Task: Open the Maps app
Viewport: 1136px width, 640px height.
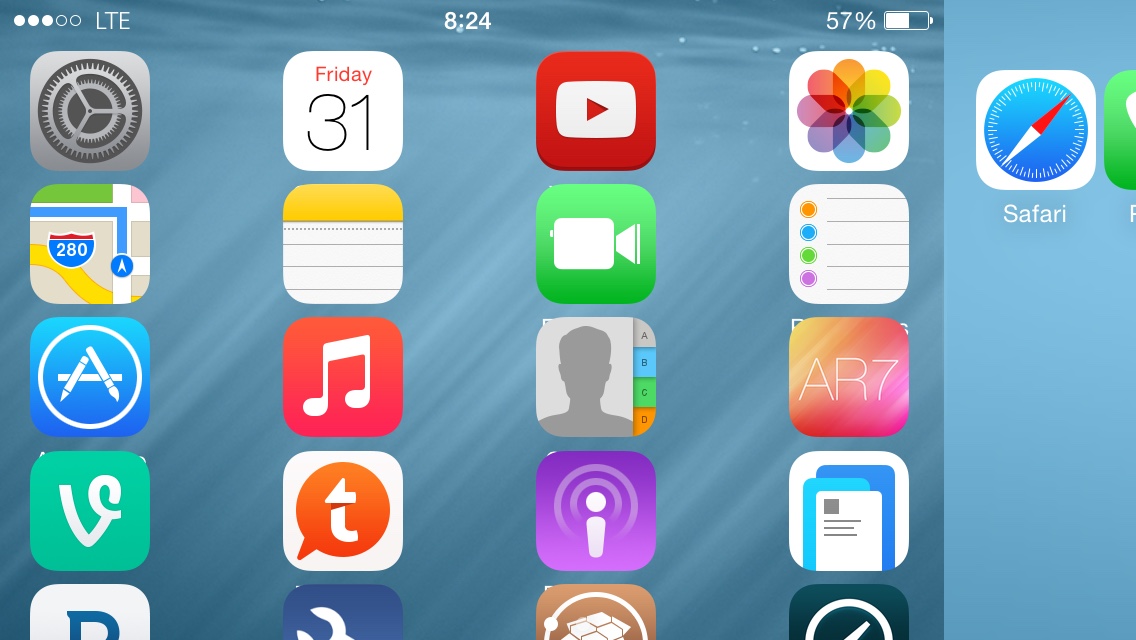Action: coord(90,244)
